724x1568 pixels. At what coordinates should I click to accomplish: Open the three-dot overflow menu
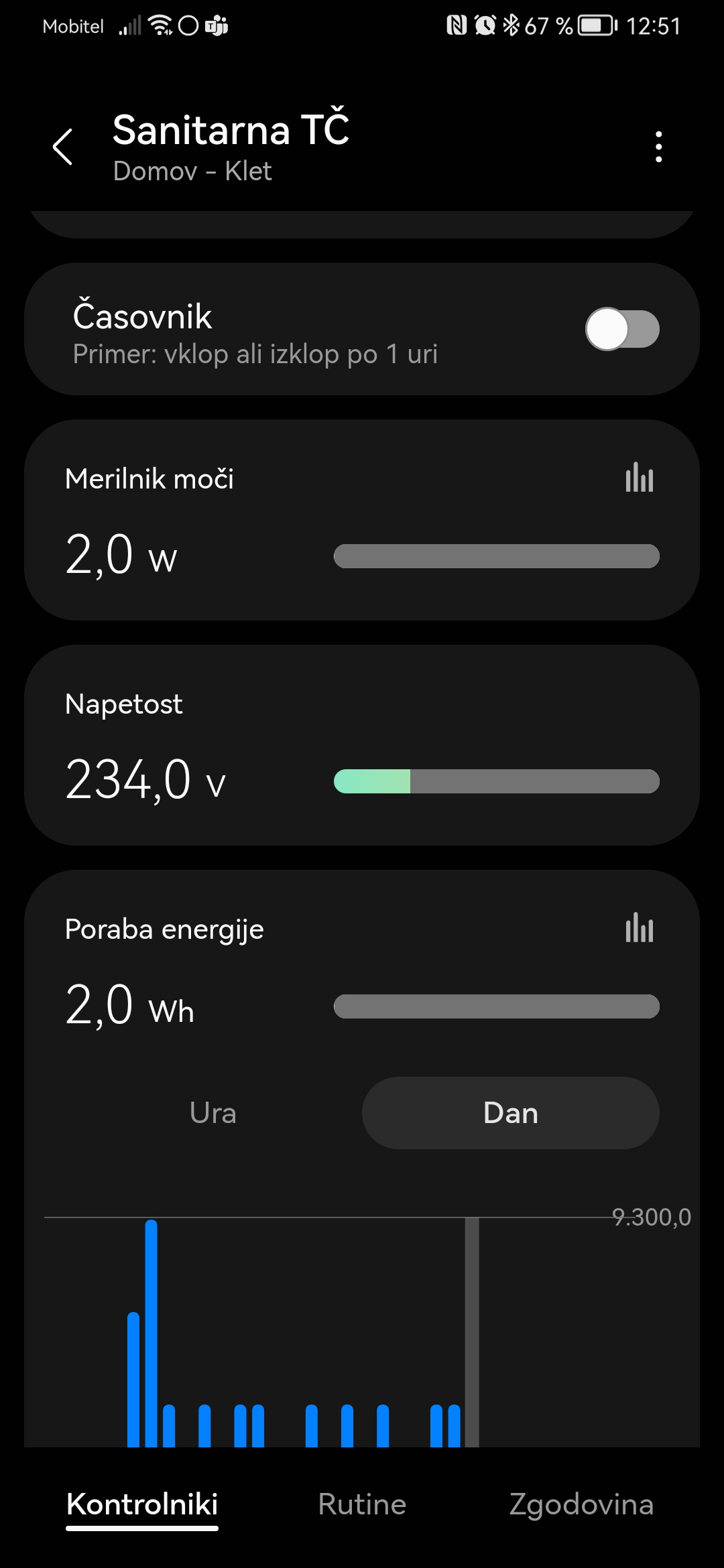click(x=659, y=147)
